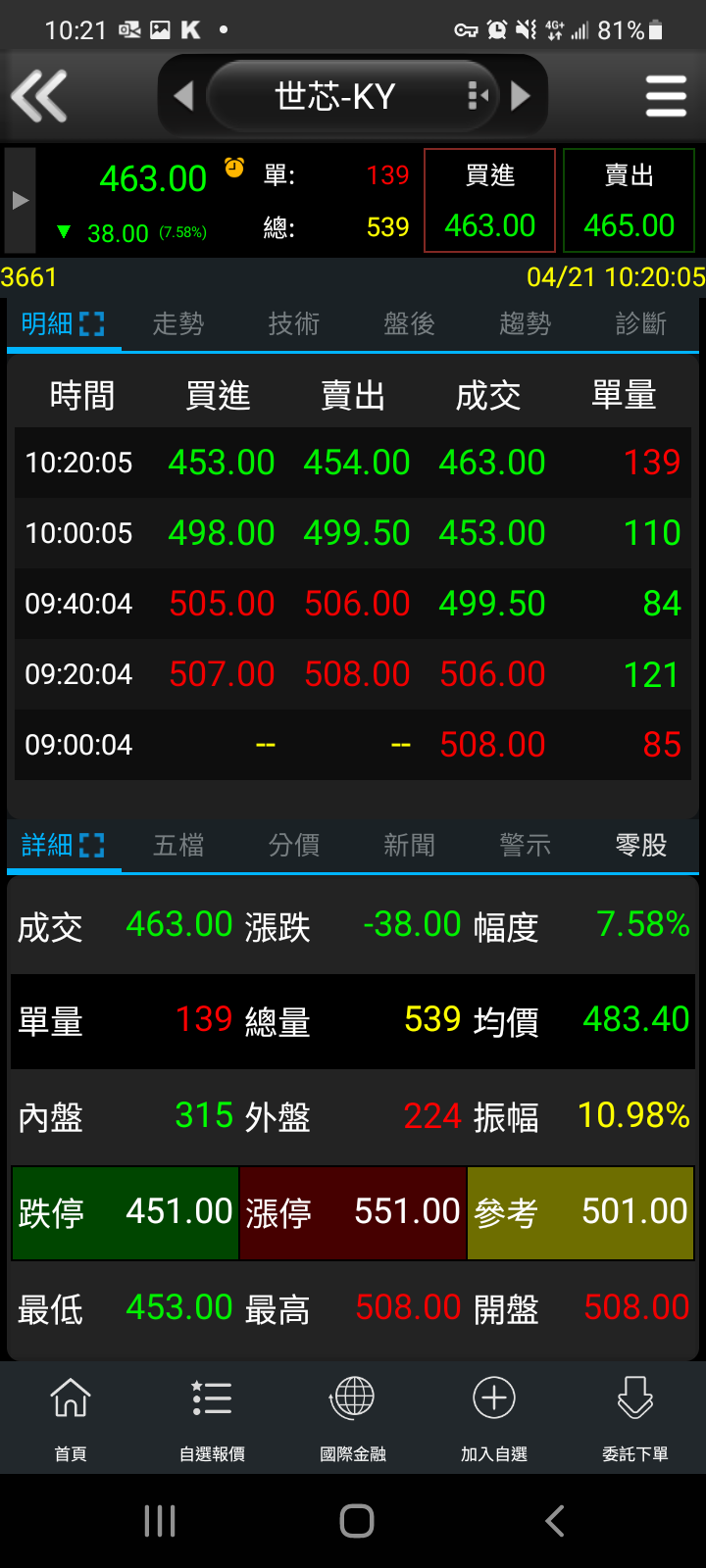Open the hamburger menu

(666, 96)
